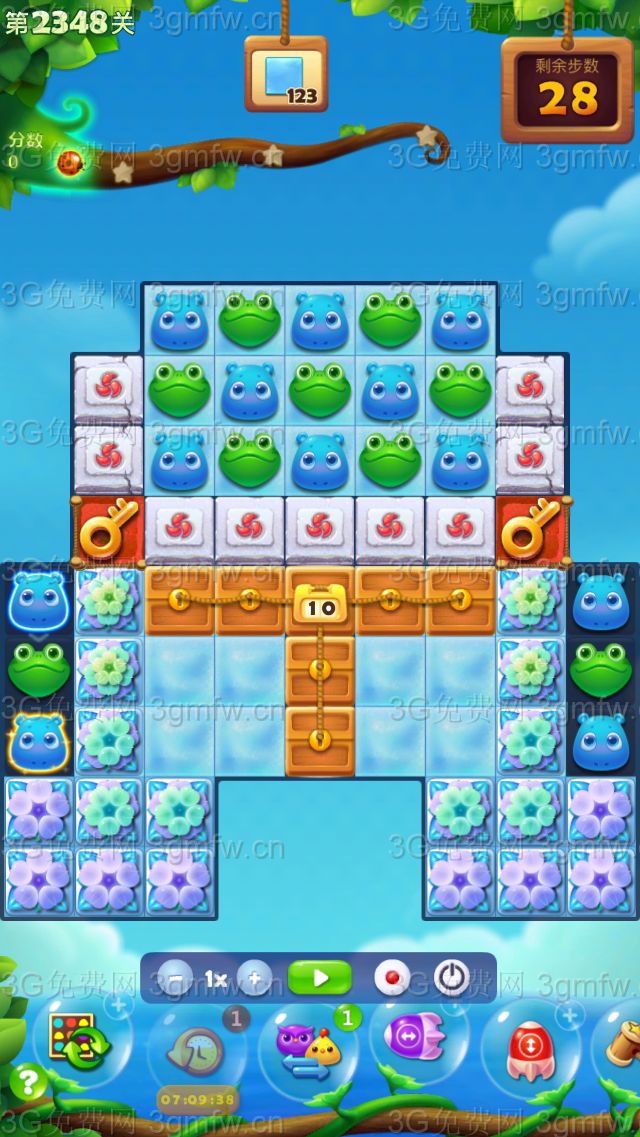Increase the playback speed with plus
Image resolution: width=640 pixels, height=1137 pixels.
coord(255,977)
